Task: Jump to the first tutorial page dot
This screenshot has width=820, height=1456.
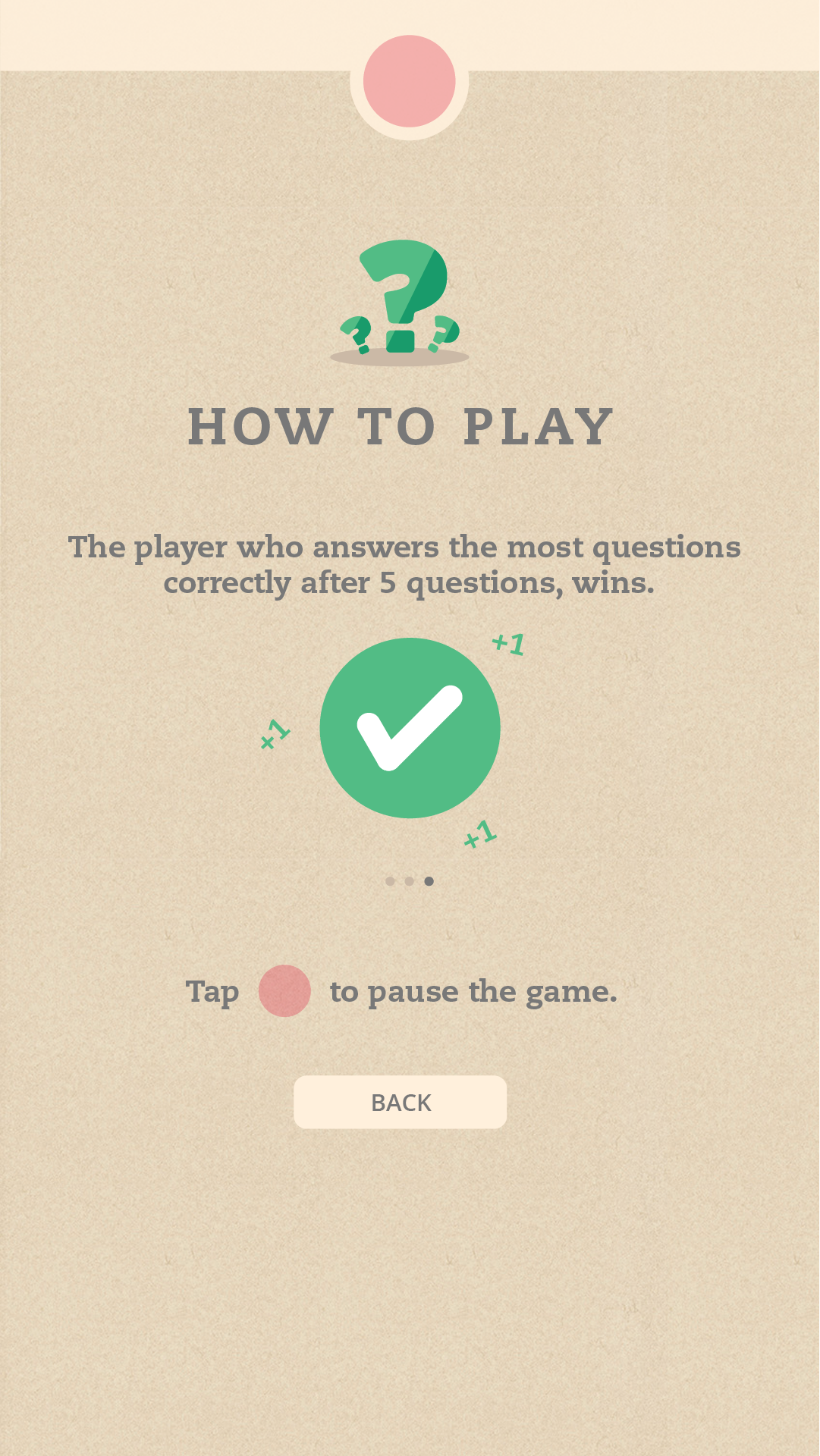Action: click(390, 881)
